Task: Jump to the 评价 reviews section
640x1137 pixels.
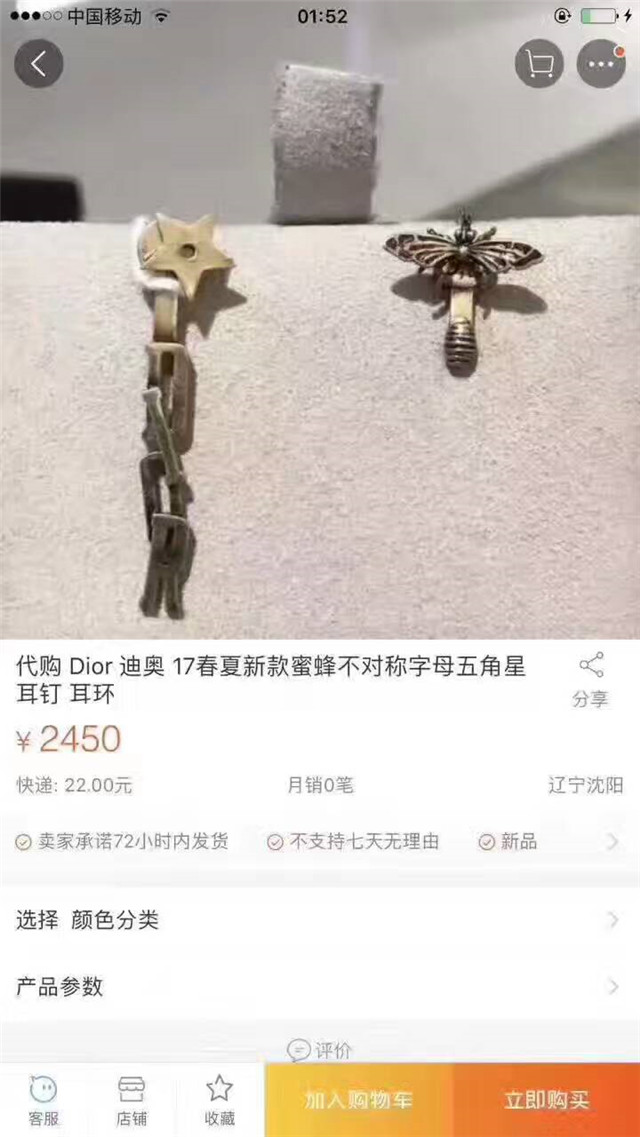Action: click(320, 1050)
